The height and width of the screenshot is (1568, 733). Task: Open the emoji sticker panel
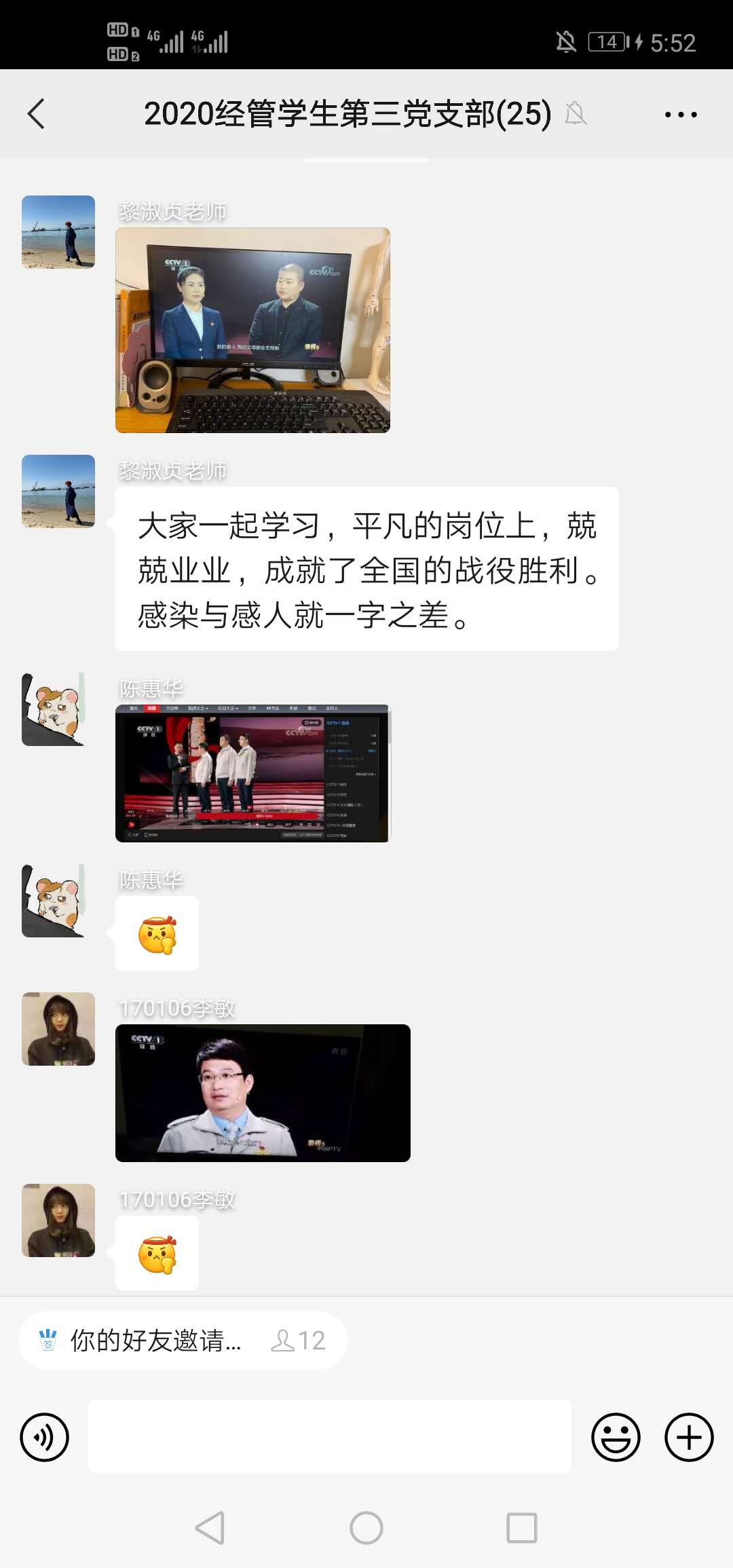[616, 1437]
